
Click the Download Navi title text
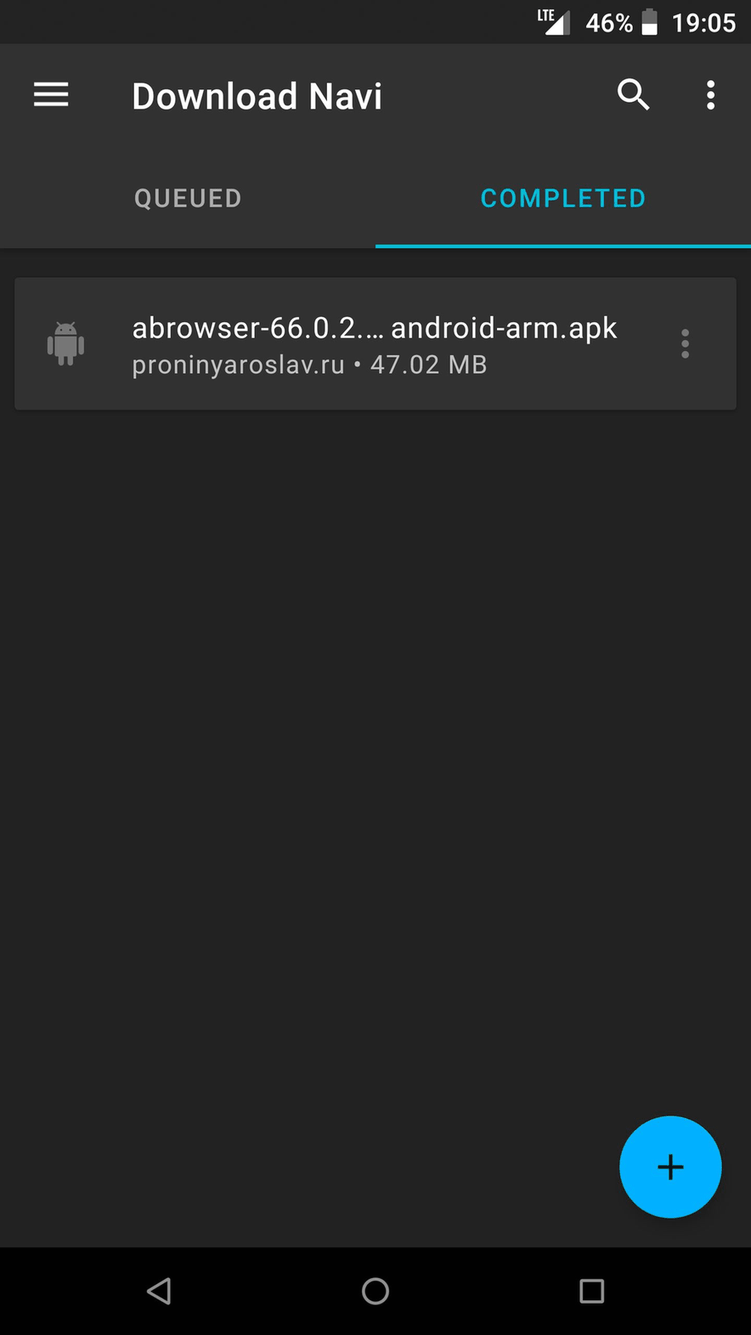256,95
